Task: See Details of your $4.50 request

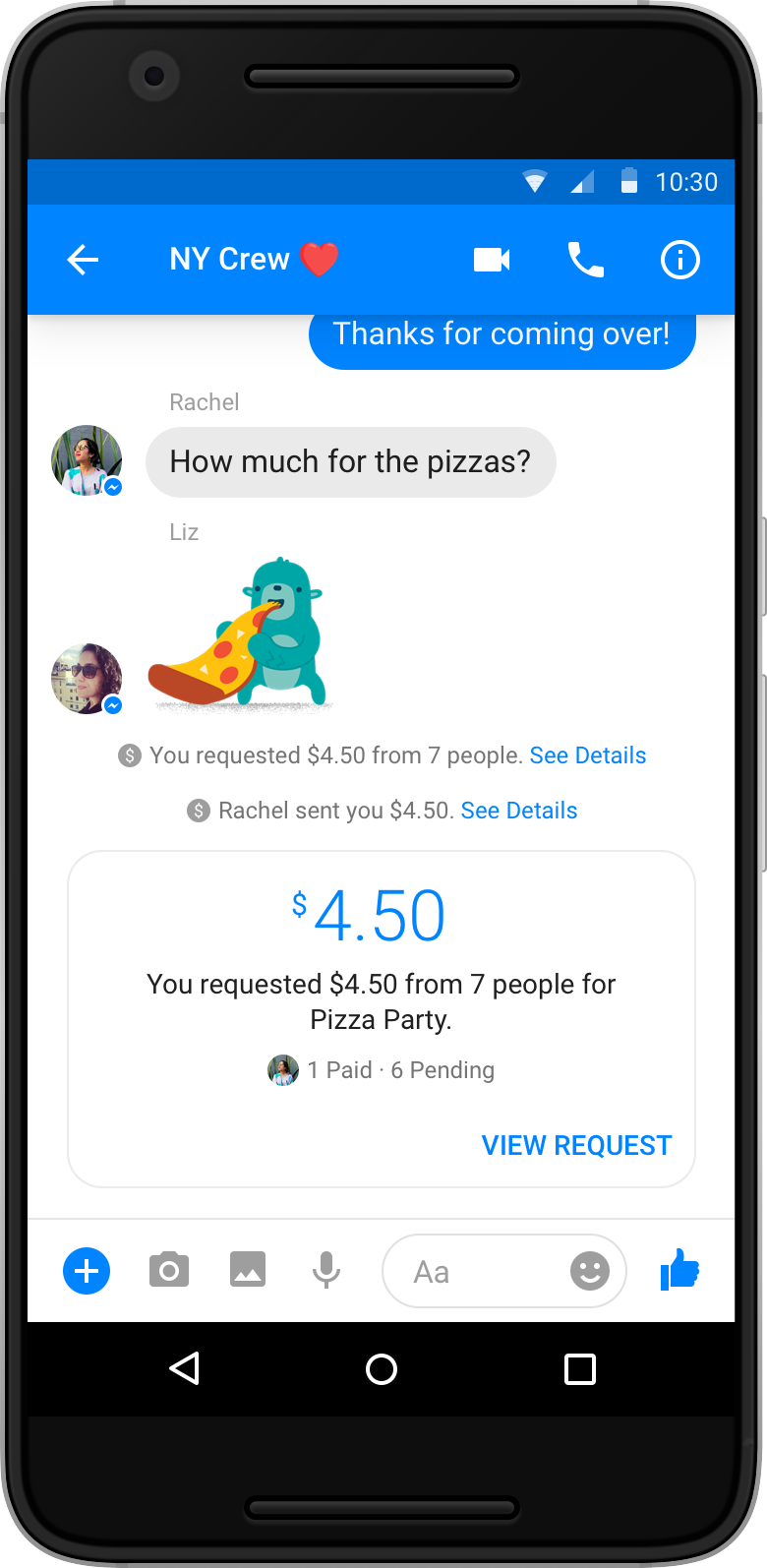Action: tap(588, 755)
